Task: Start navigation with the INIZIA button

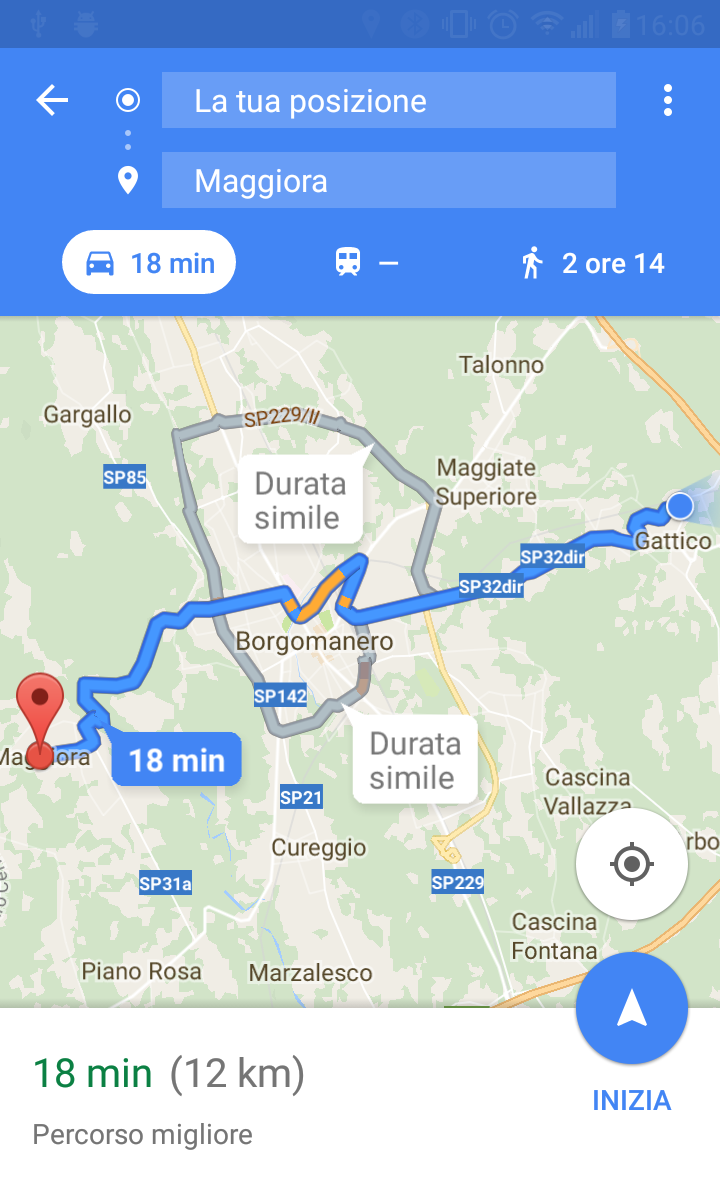Action: pyautogui.click(x=631, y=1010)
